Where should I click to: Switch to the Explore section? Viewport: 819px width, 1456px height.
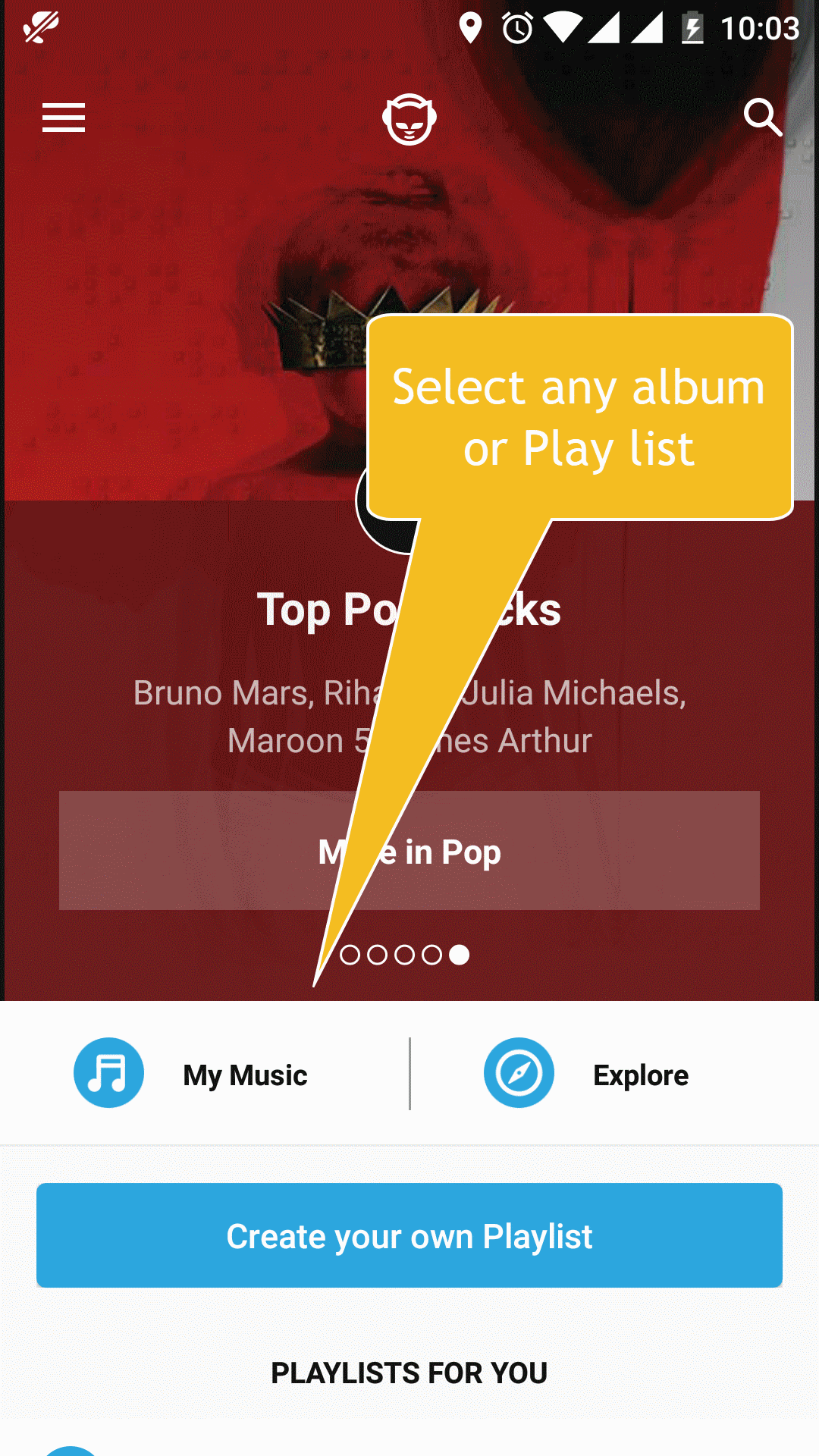pos(641,1074)
